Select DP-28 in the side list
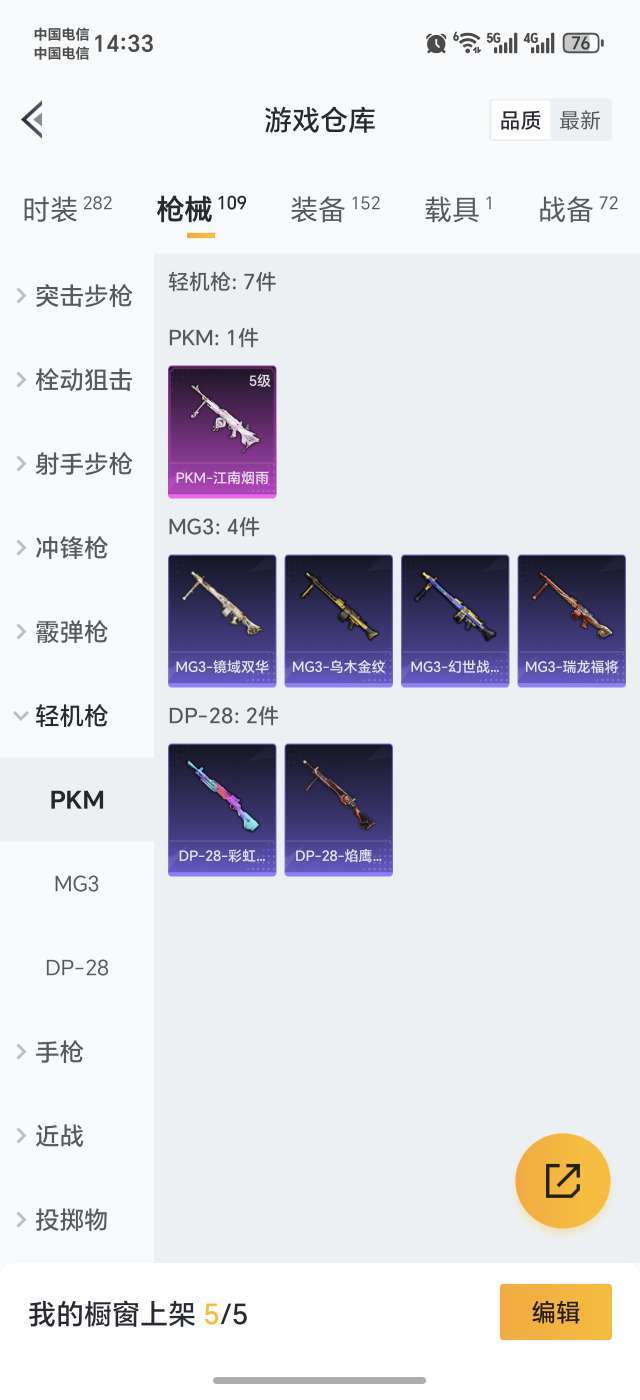 click(77, 968)
